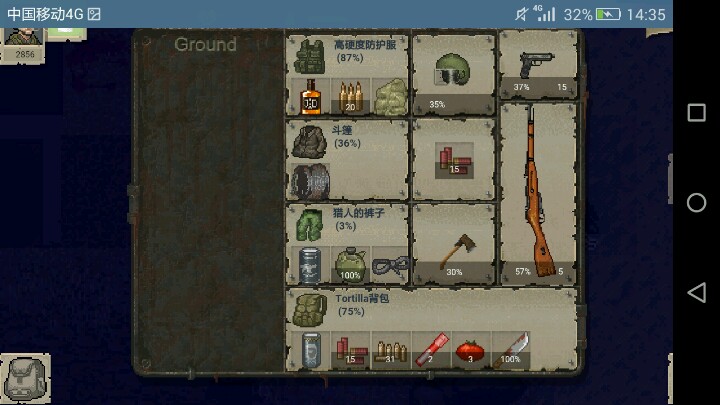Select the helmet at 35% durability

452,72
